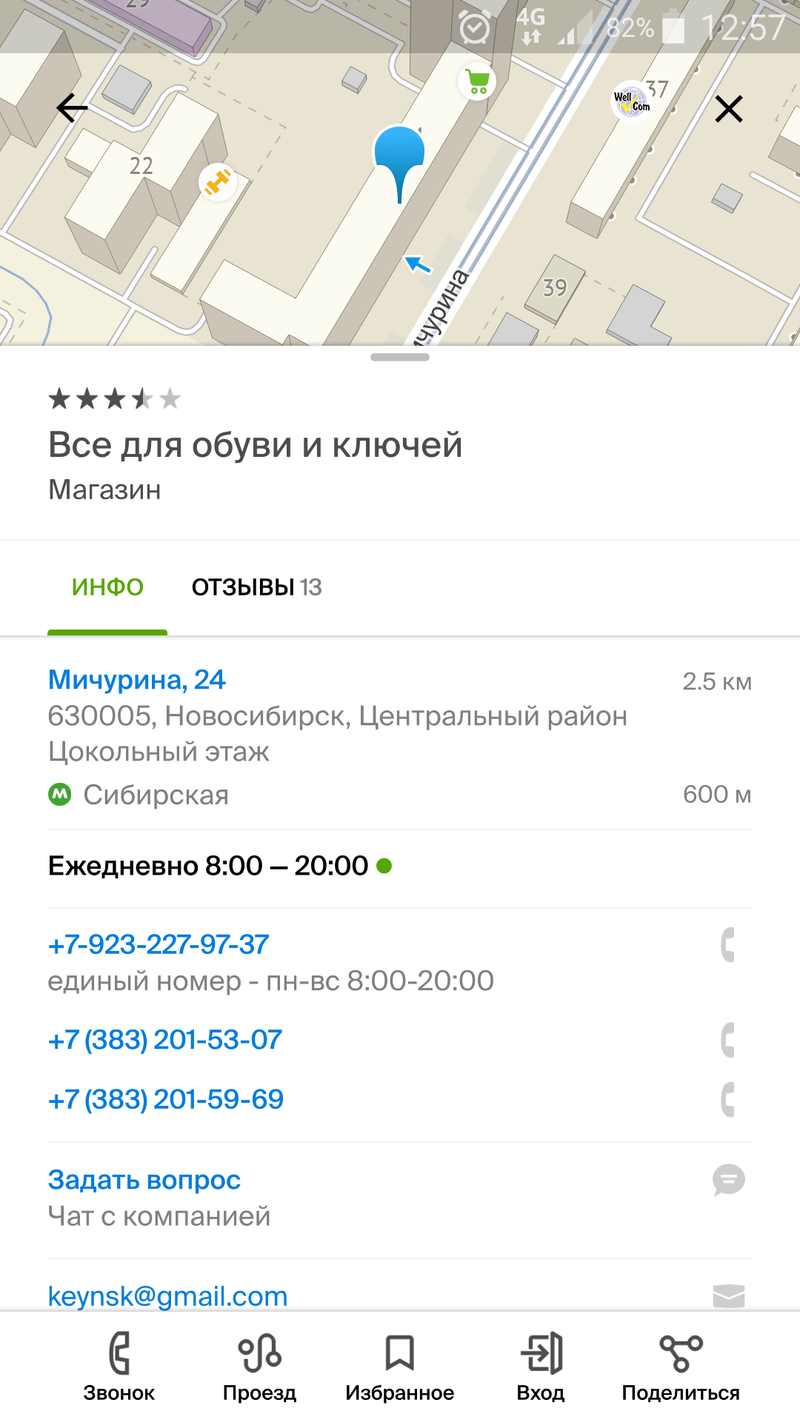Go back using the arrow icon
The image size is (800, 1422).
coord(72,108)
